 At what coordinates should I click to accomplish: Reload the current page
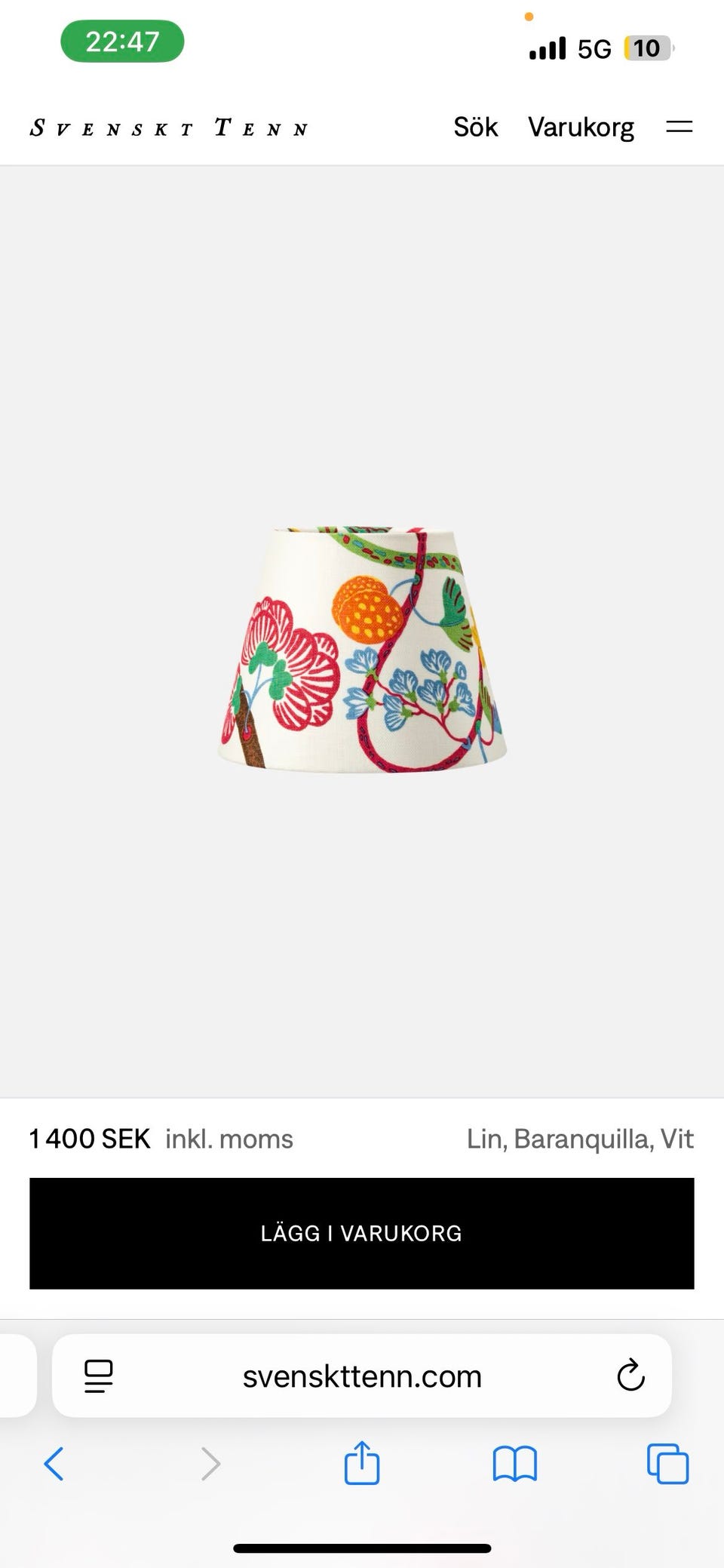630,1376
